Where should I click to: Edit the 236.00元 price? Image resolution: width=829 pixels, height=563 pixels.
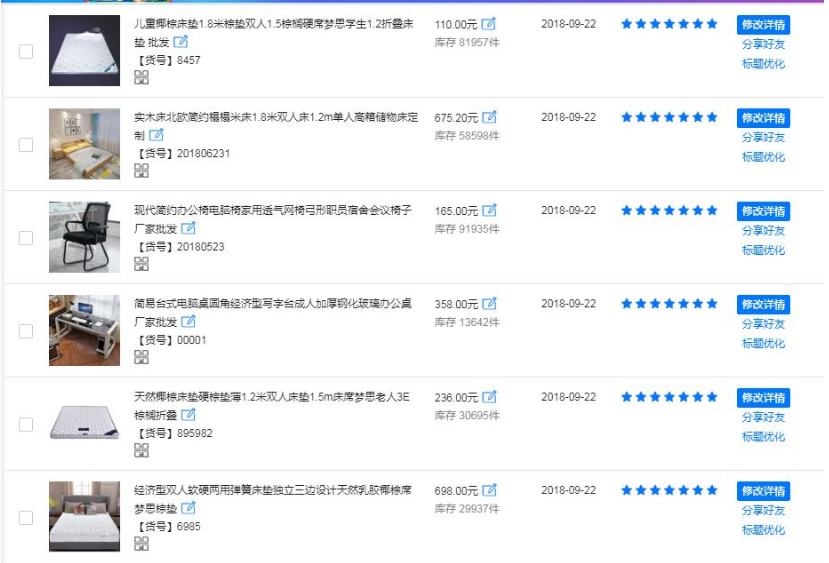click(x=489, y=397)
